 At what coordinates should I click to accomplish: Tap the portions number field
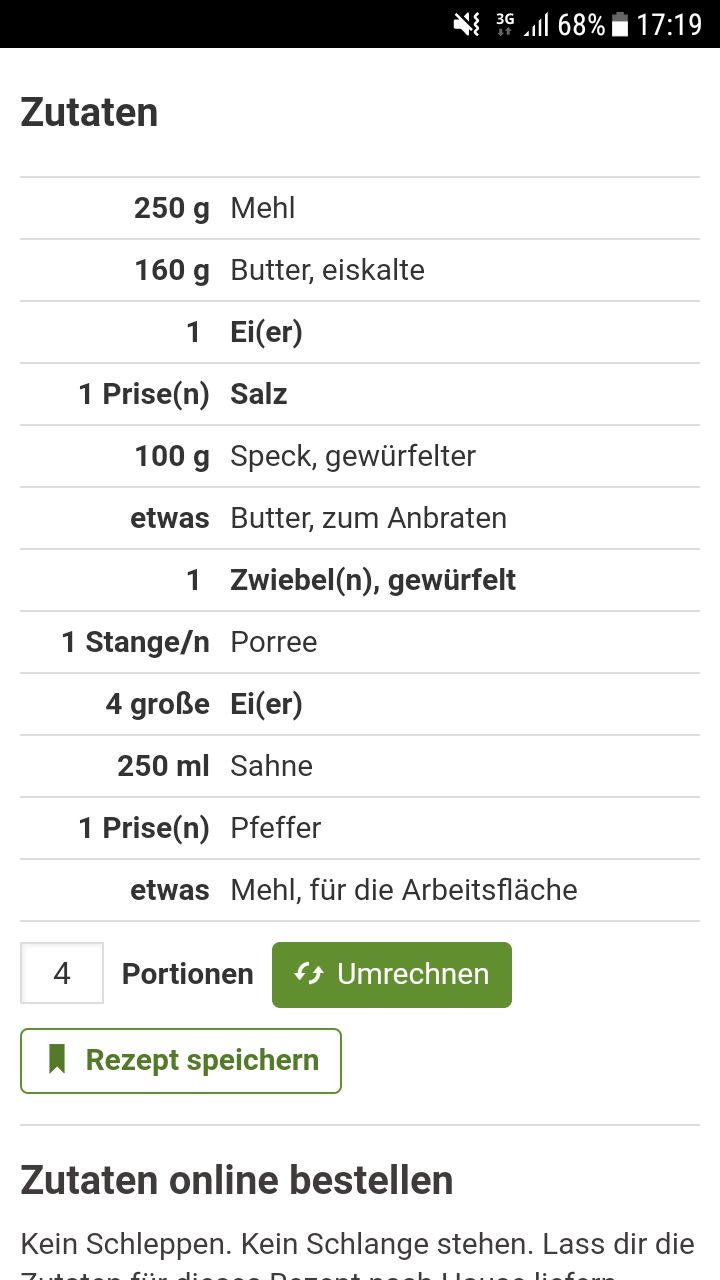coord(62,973)
